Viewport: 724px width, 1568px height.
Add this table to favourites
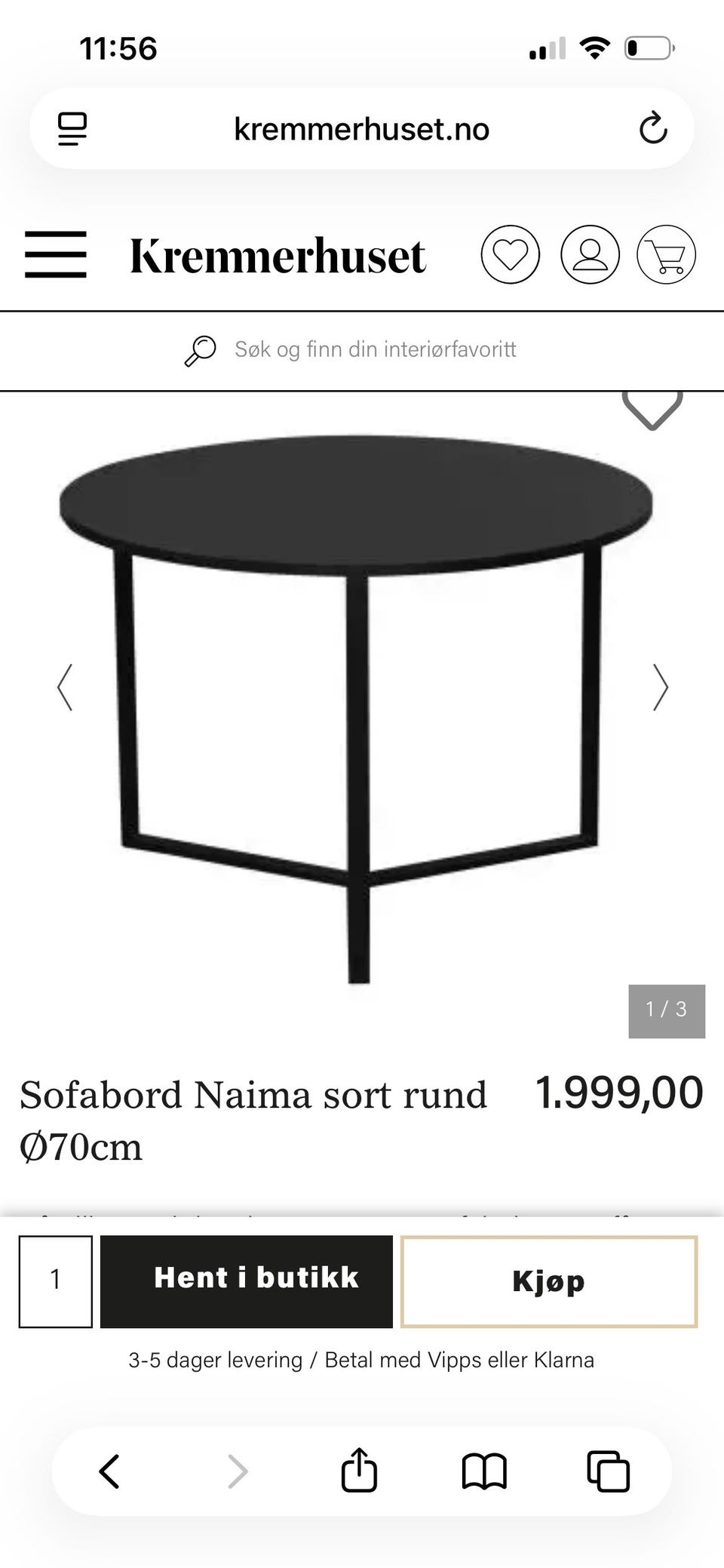click(x=652, y=410)
